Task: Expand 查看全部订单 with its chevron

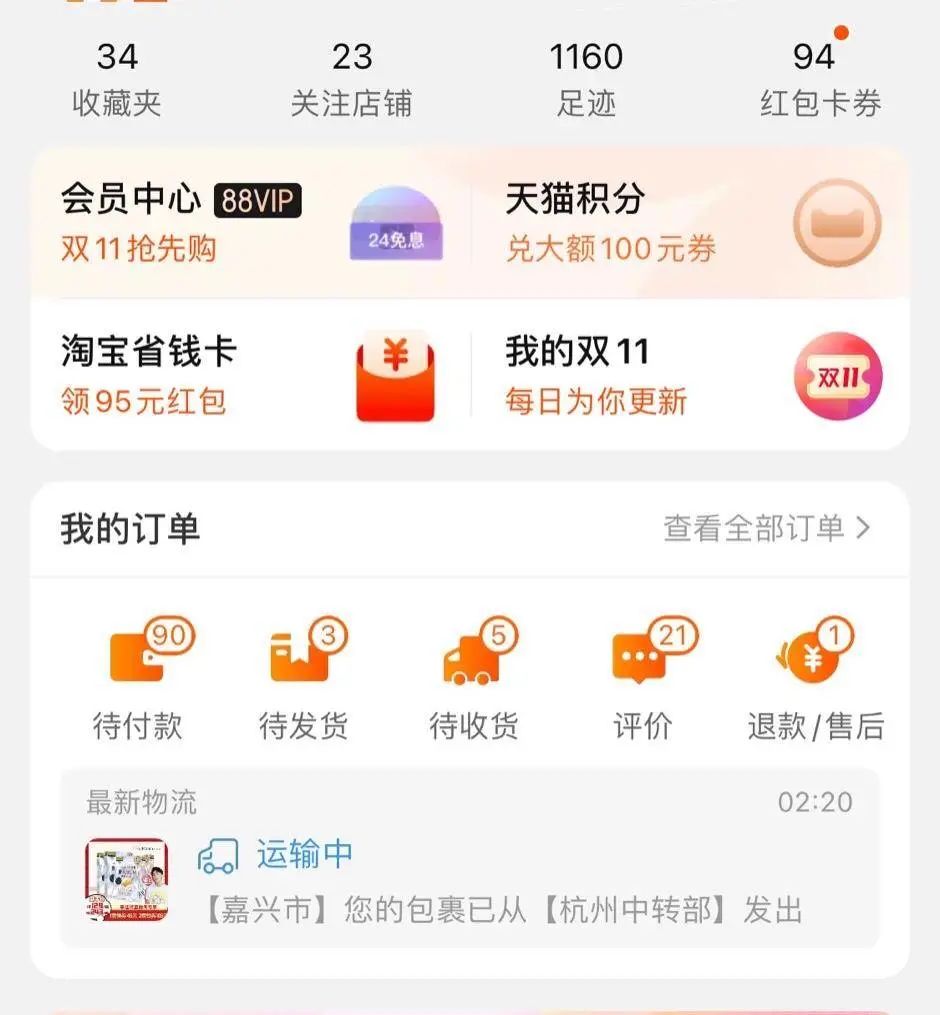Action: click(x=768, y=526)
